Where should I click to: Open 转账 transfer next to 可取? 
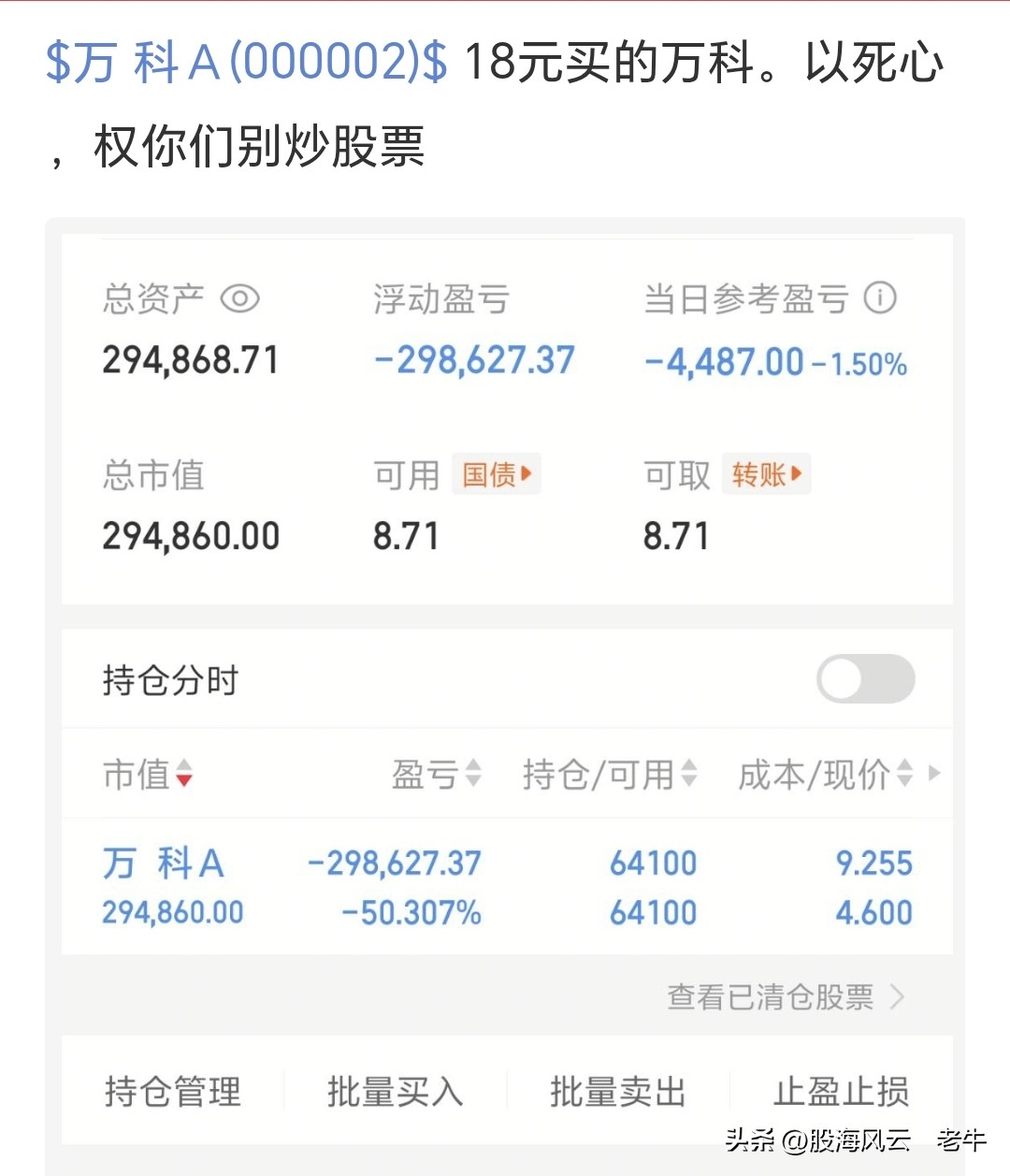[x=767, y=474]
